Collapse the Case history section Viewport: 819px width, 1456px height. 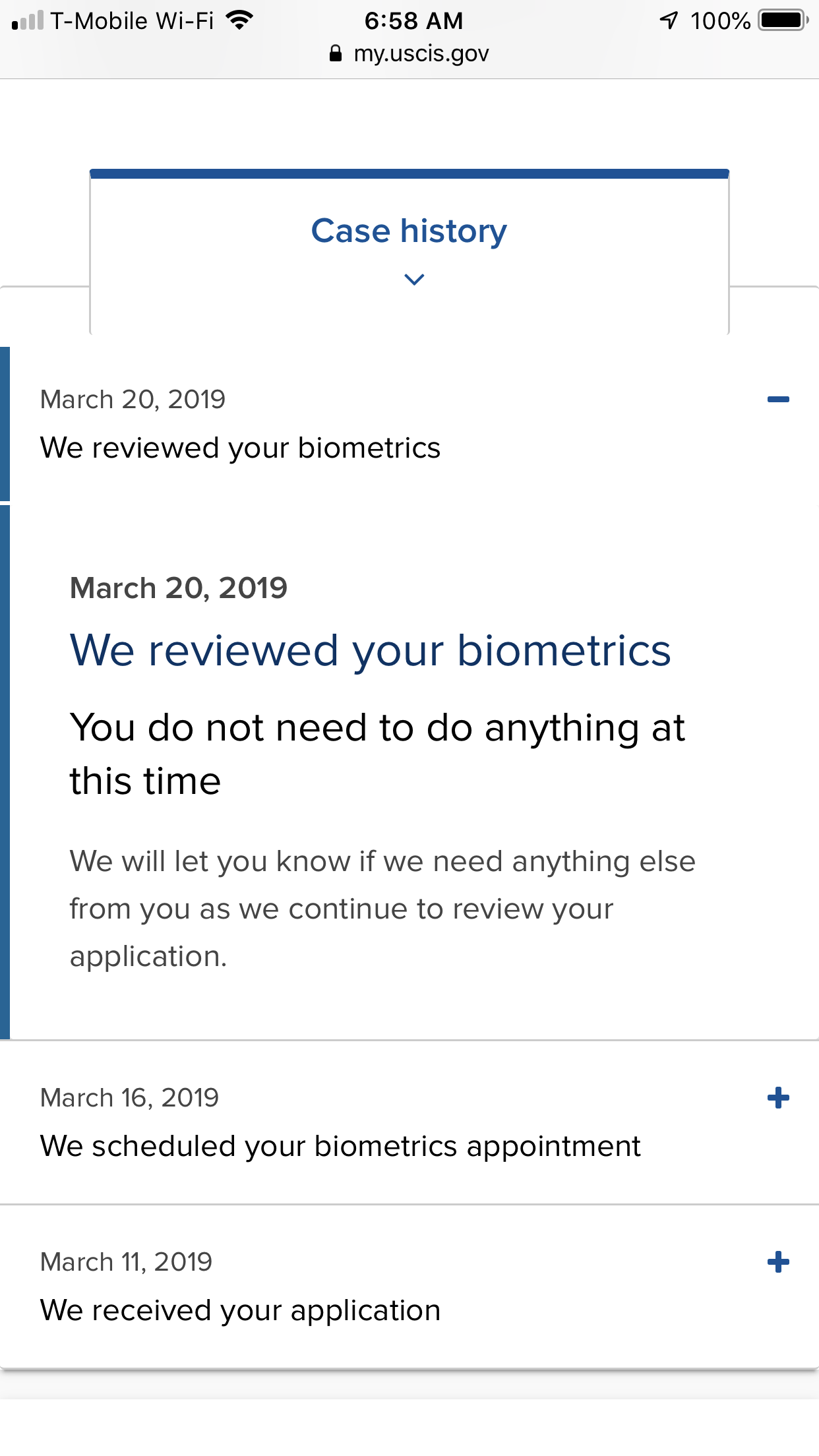[409, 251]
